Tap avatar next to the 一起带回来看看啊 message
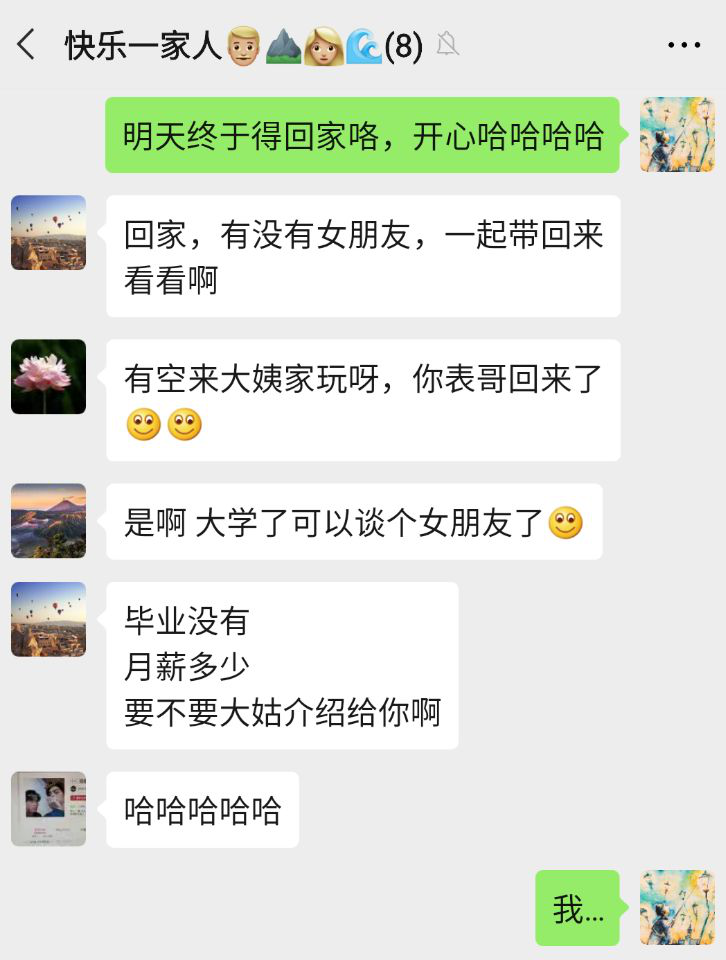The height and width of the screenshot is (960, 726). pyautogui.click(x=48, y=232)
